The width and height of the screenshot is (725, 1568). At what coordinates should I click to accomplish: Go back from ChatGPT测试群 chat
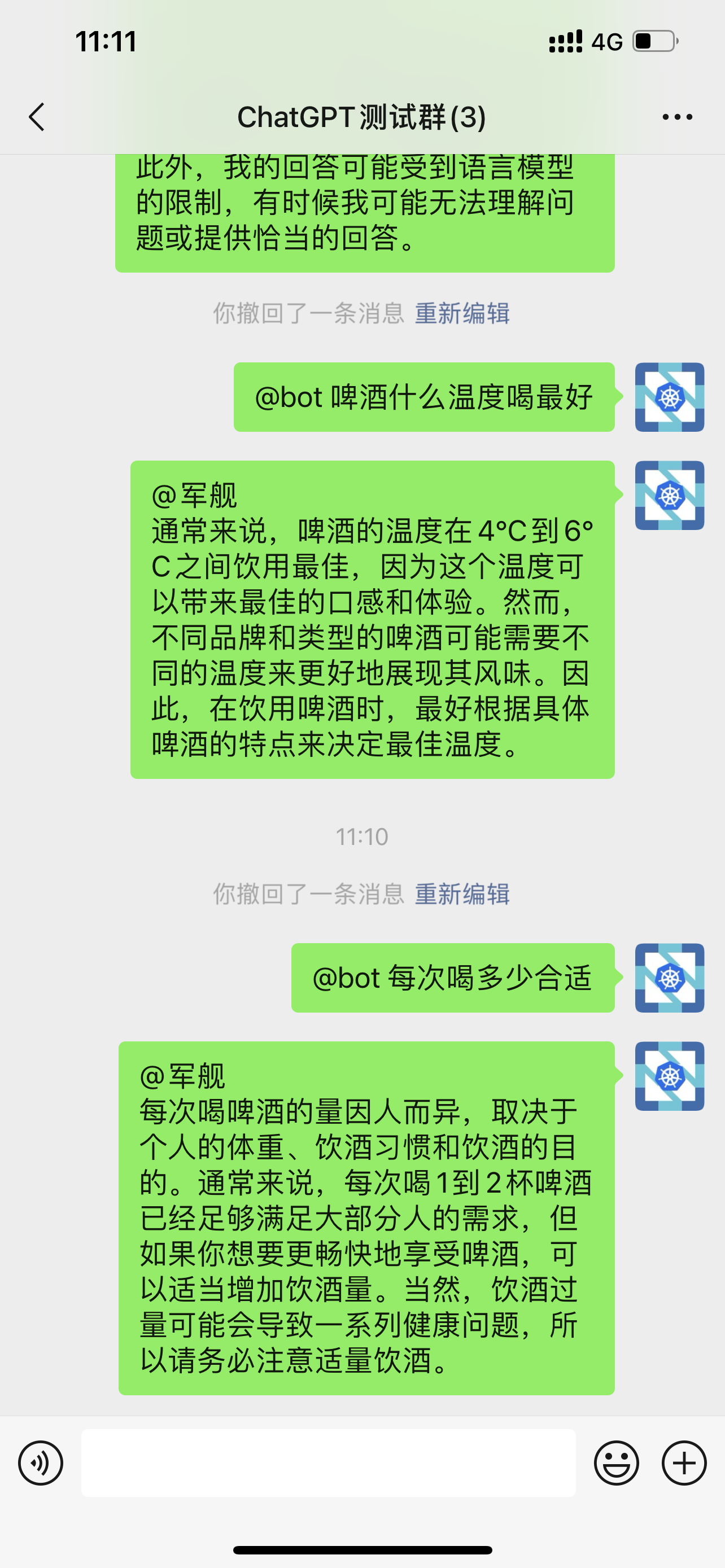[37, 117]
